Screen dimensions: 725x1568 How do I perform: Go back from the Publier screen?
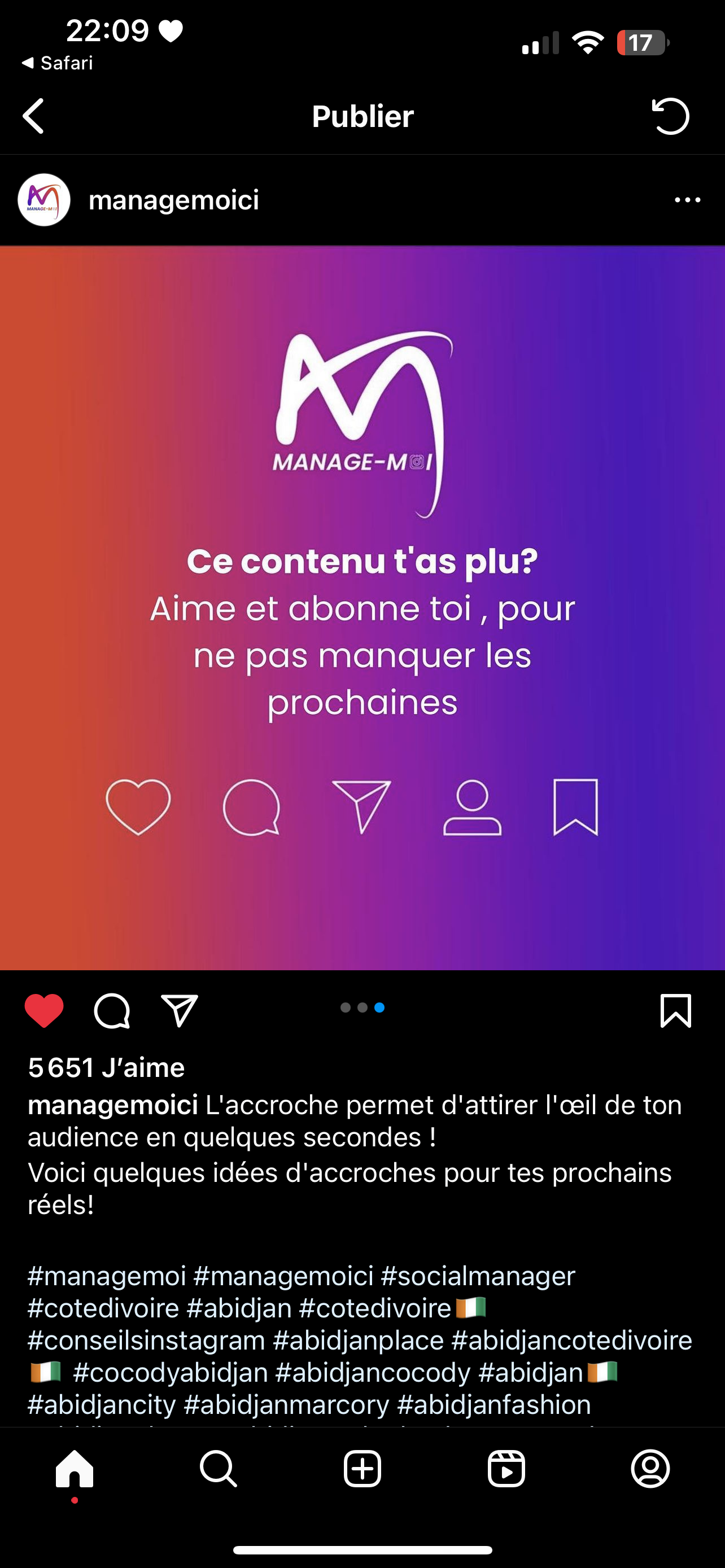pos(33,116)
